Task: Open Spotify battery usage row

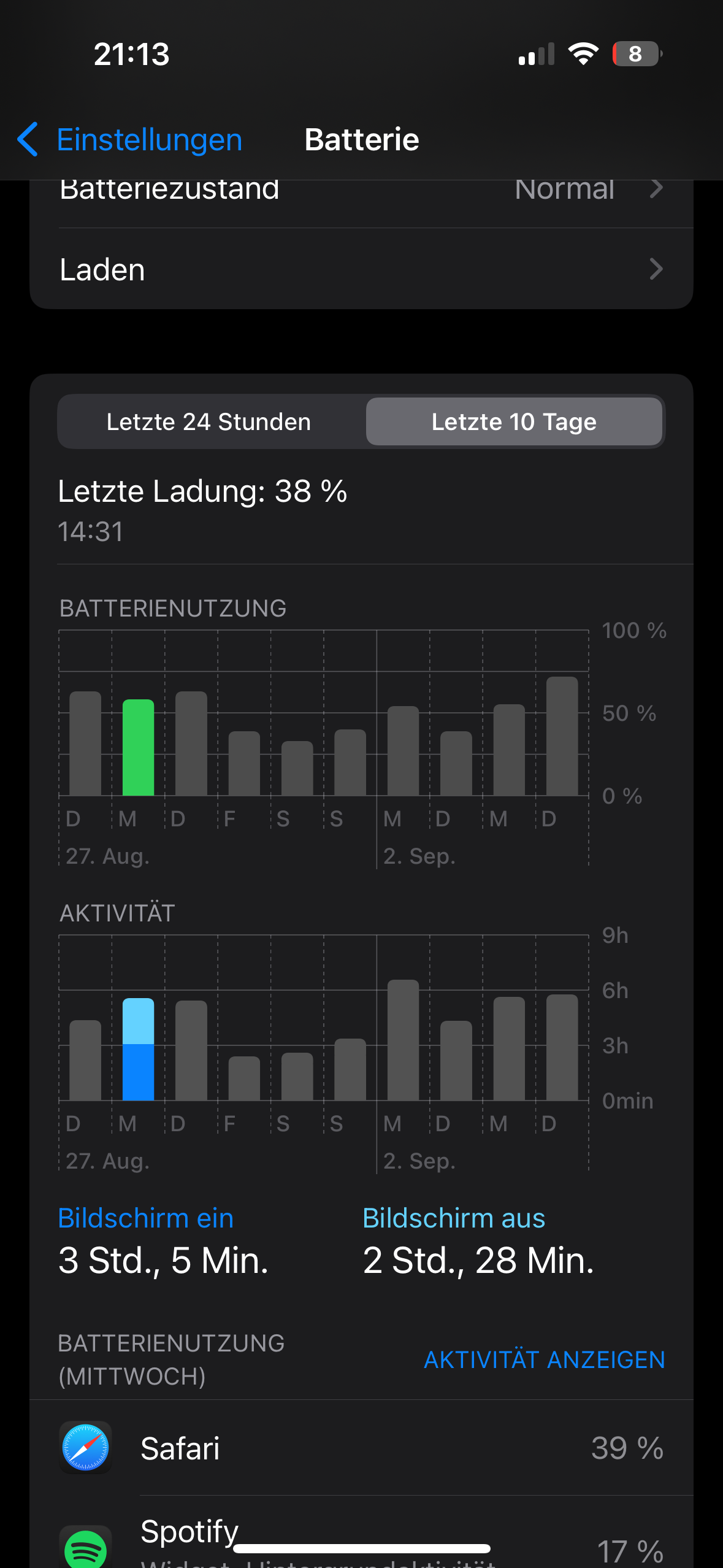Action: point(361,1540)
